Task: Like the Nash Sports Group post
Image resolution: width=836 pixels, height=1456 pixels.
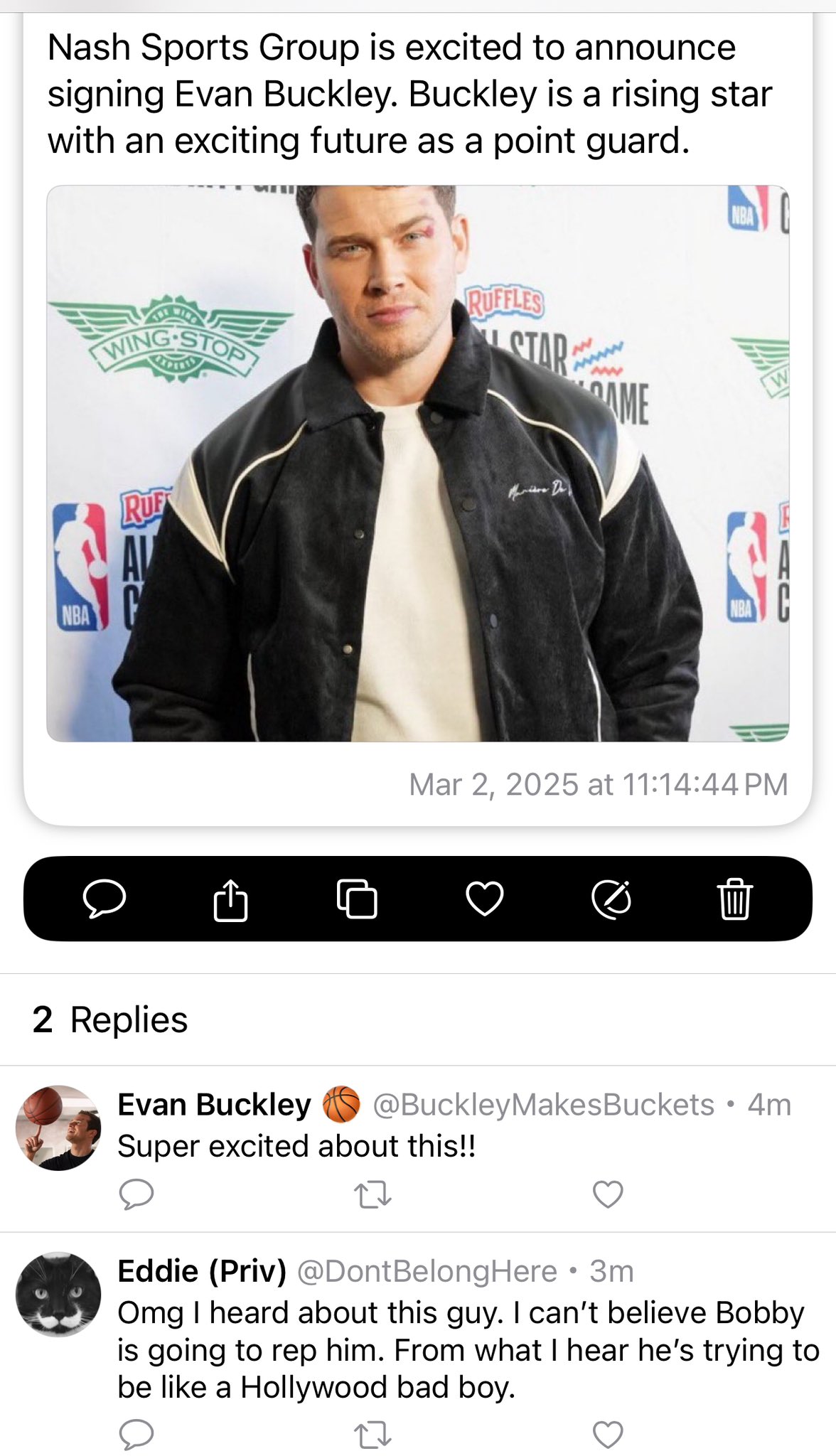Action: [485, 899]
